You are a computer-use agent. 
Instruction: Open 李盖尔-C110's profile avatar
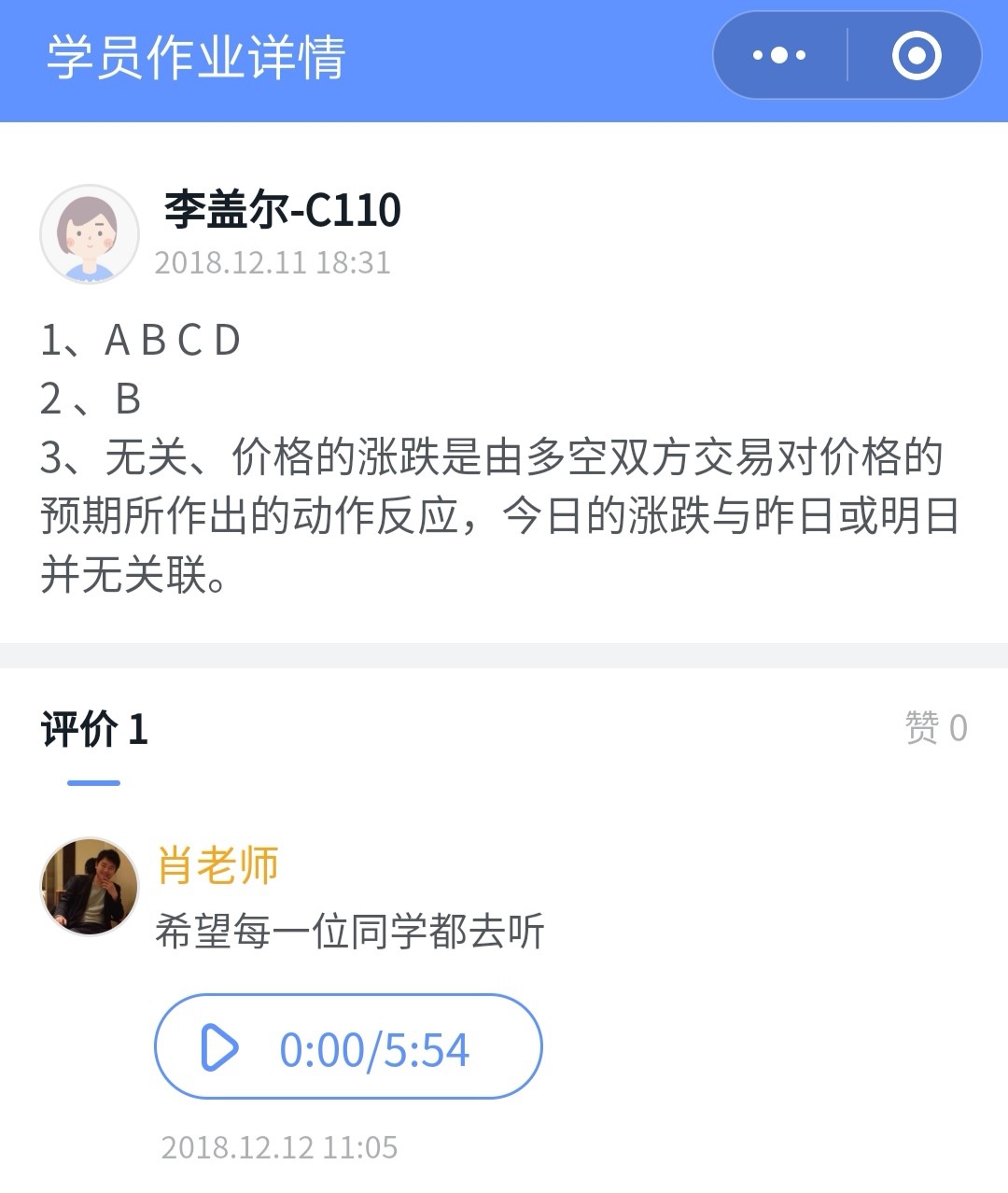(x=90, y=234)
